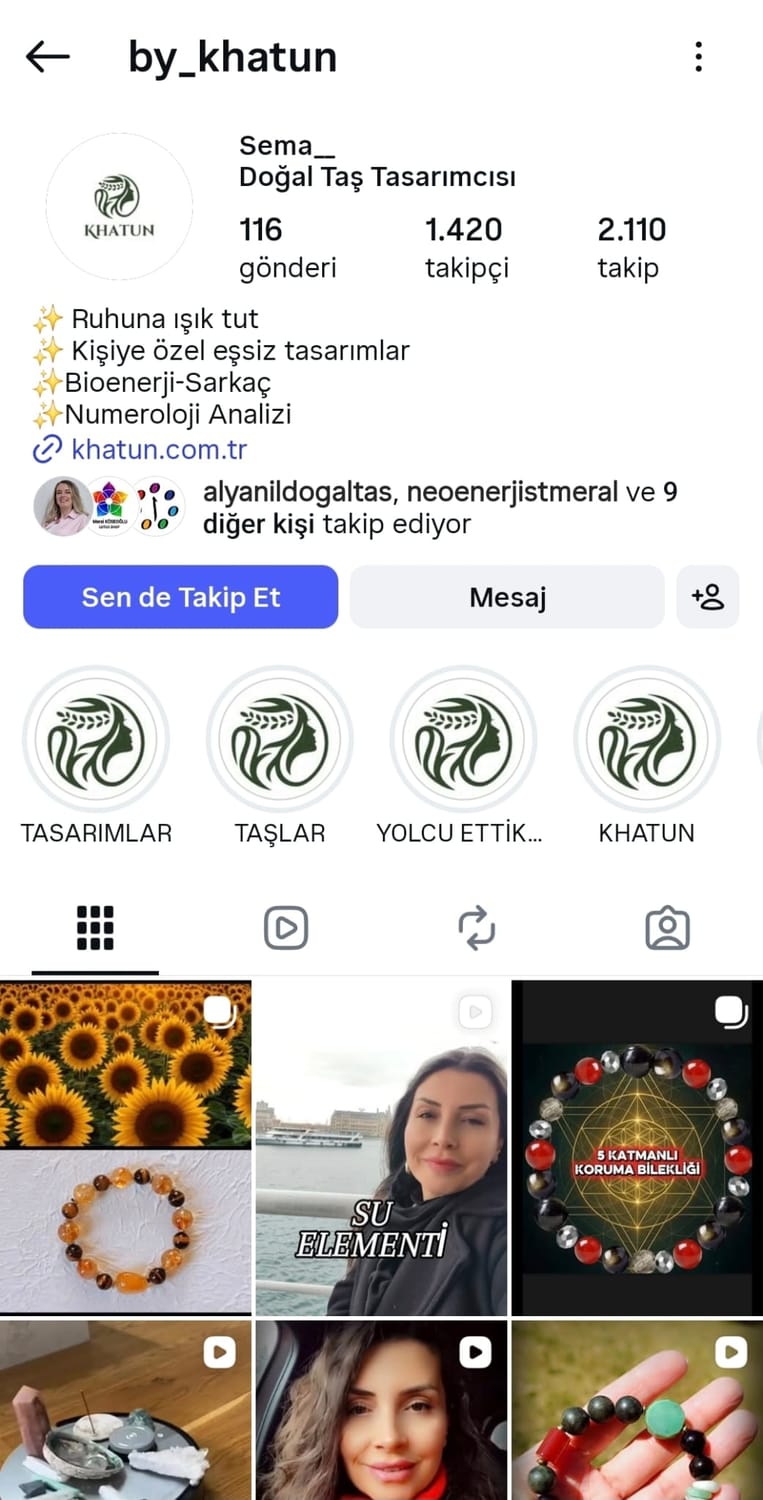
Task: Open the khatun.com.tr website link
Action: [x=159, y=449]
